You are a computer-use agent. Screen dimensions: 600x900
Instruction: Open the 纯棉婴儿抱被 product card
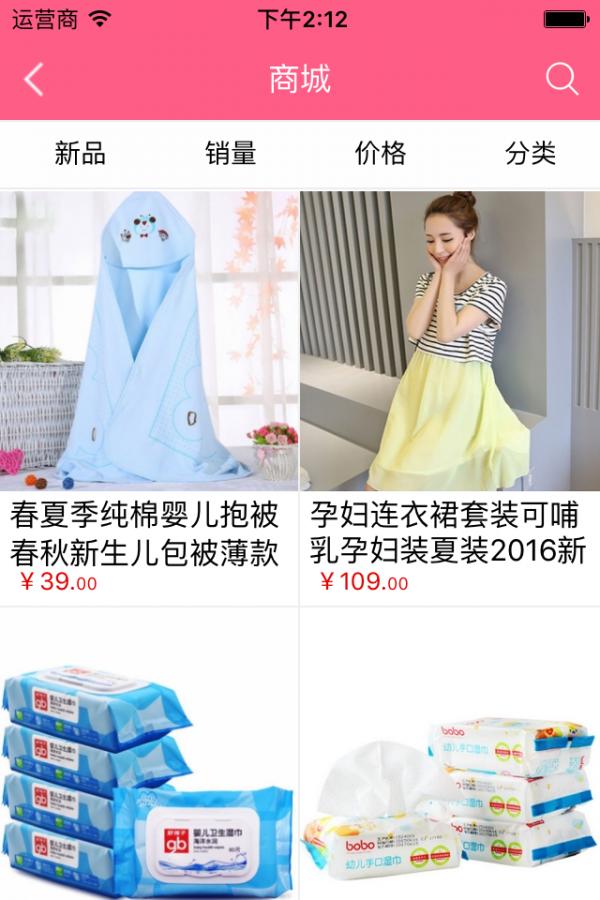pyautogui.click(x=149, y=390)
